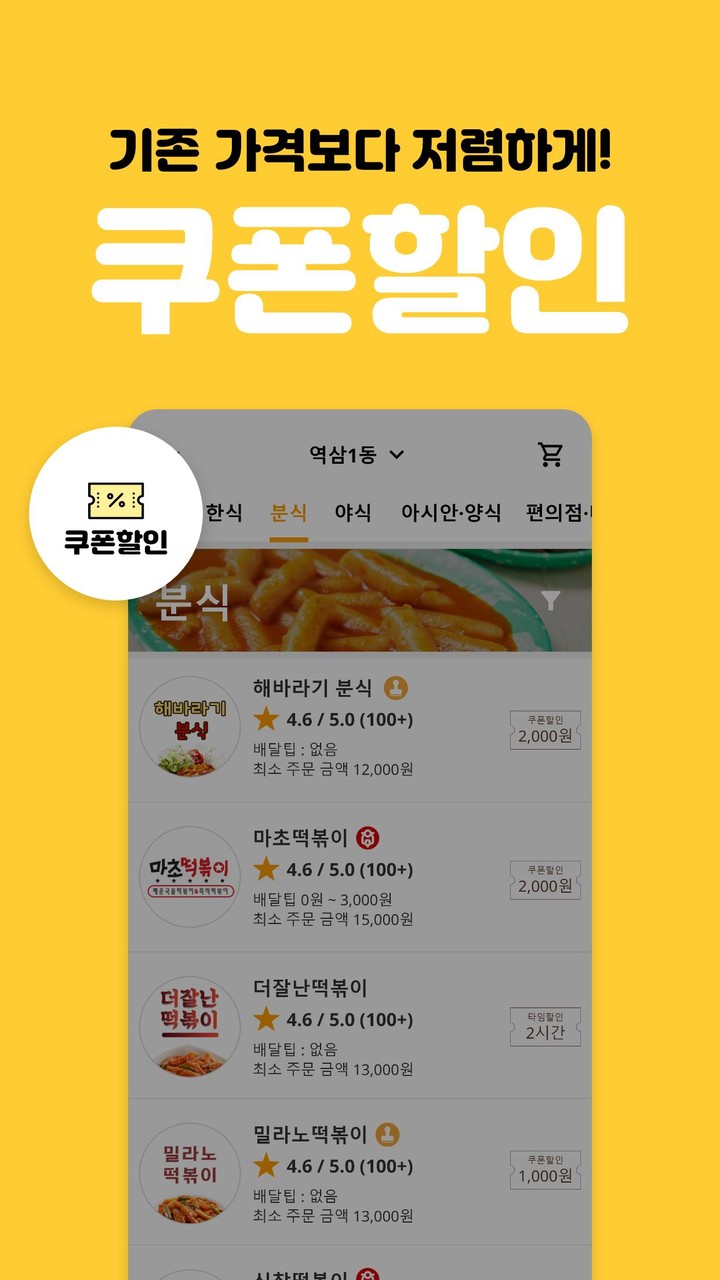Viewport: 720px width, 1280px height.
Task: Open the 야식 category
Action: (x=351, y=512)
